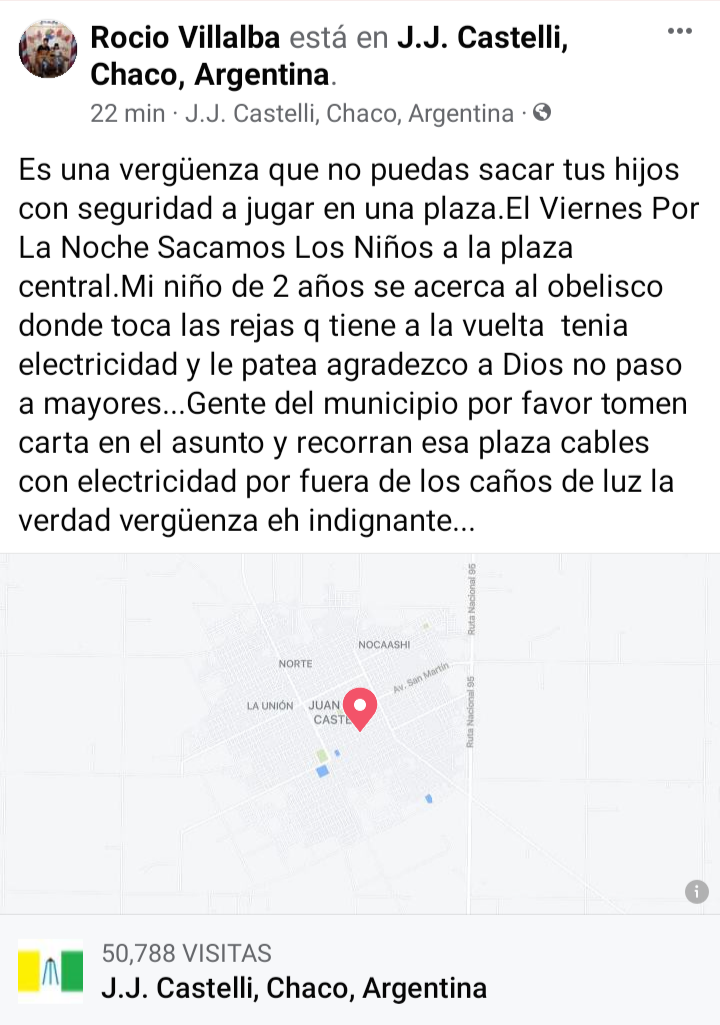The image size is (720, 1025).
Task: View the post's public privacy globe
Action: [542, 113]
